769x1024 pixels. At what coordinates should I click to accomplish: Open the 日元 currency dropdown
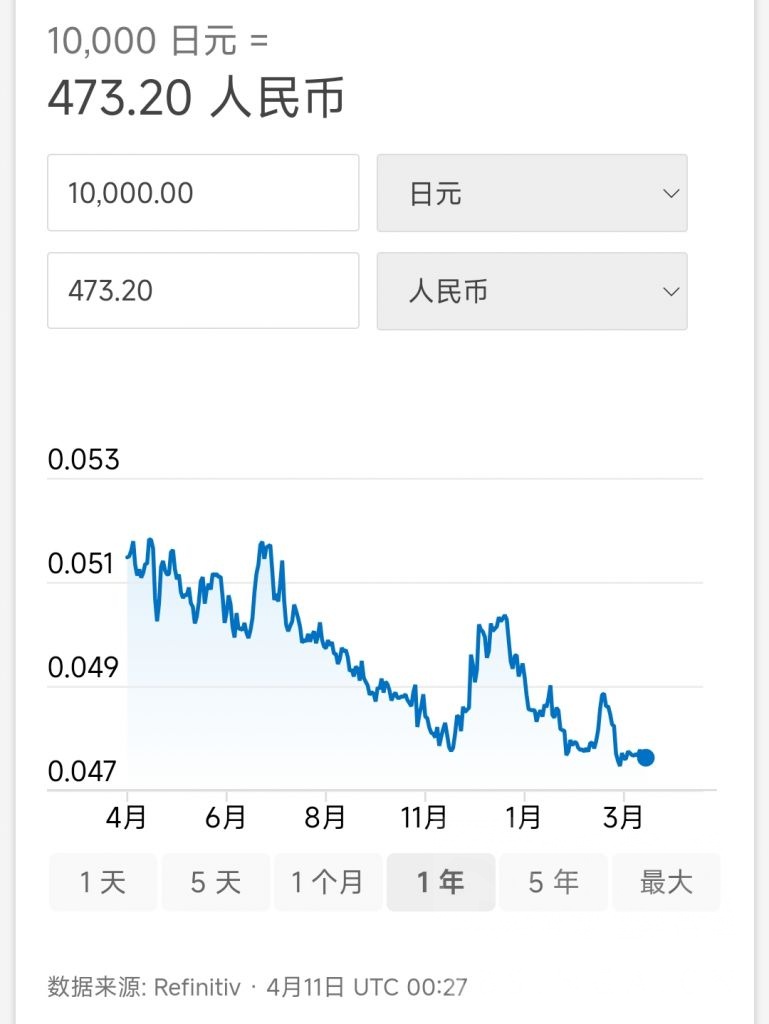pos(531,193)
